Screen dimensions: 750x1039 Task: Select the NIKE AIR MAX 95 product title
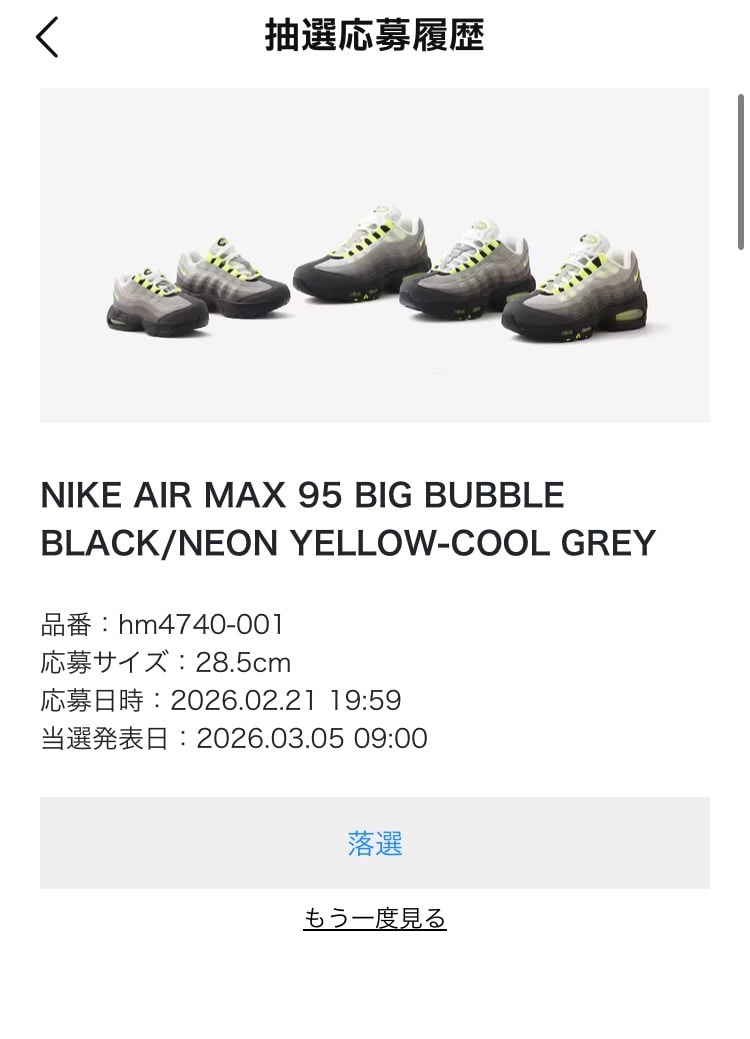click(300, 495)
